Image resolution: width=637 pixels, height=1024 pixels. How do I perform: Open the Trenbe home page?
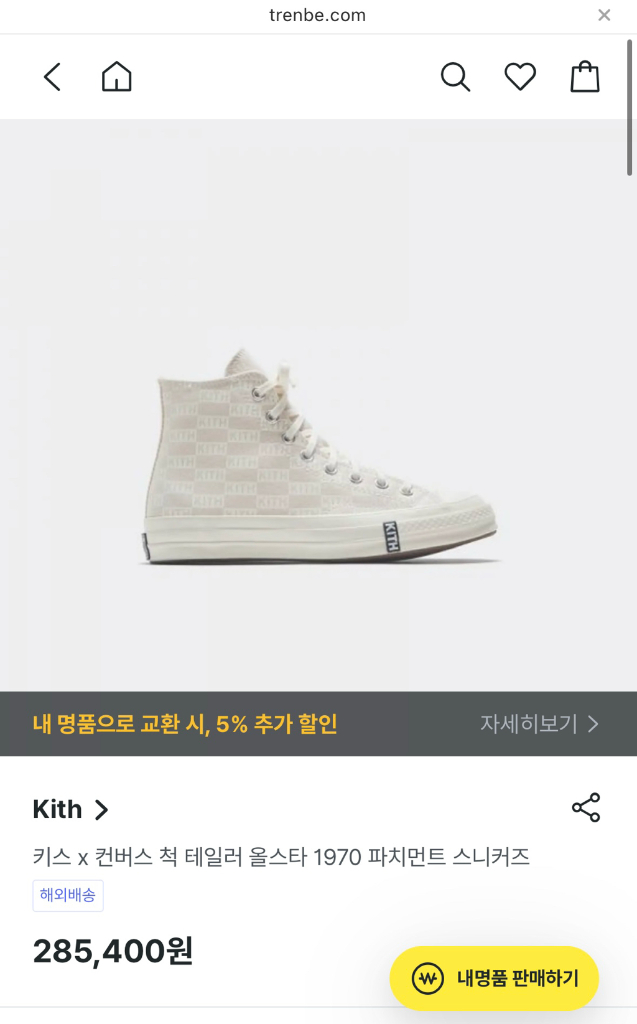tap(117, 77)
